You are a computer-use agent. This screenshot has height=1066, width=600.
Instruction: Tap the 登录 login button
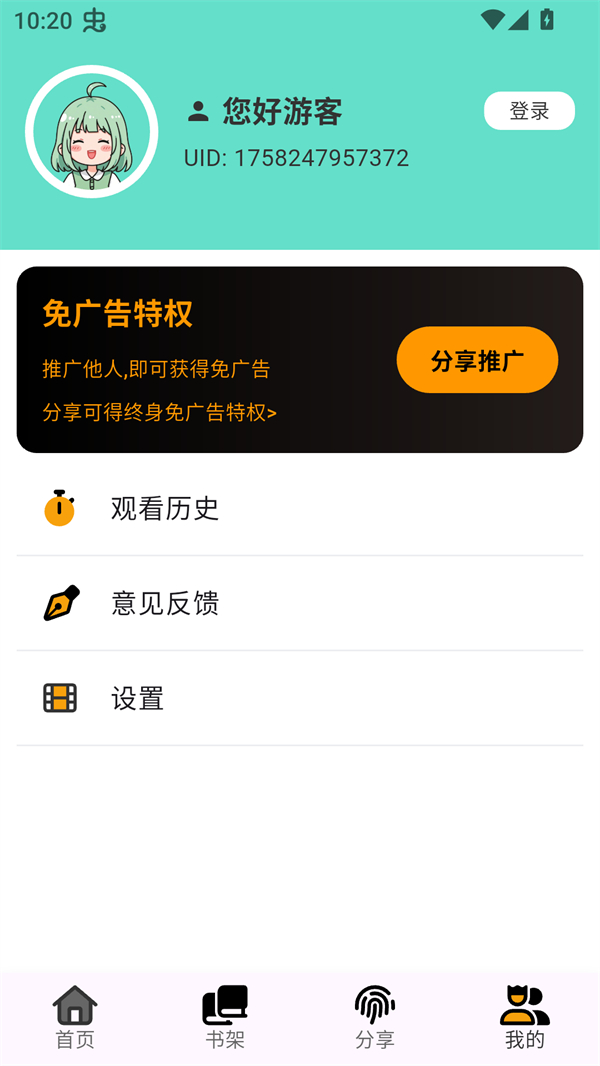[529, 111]
